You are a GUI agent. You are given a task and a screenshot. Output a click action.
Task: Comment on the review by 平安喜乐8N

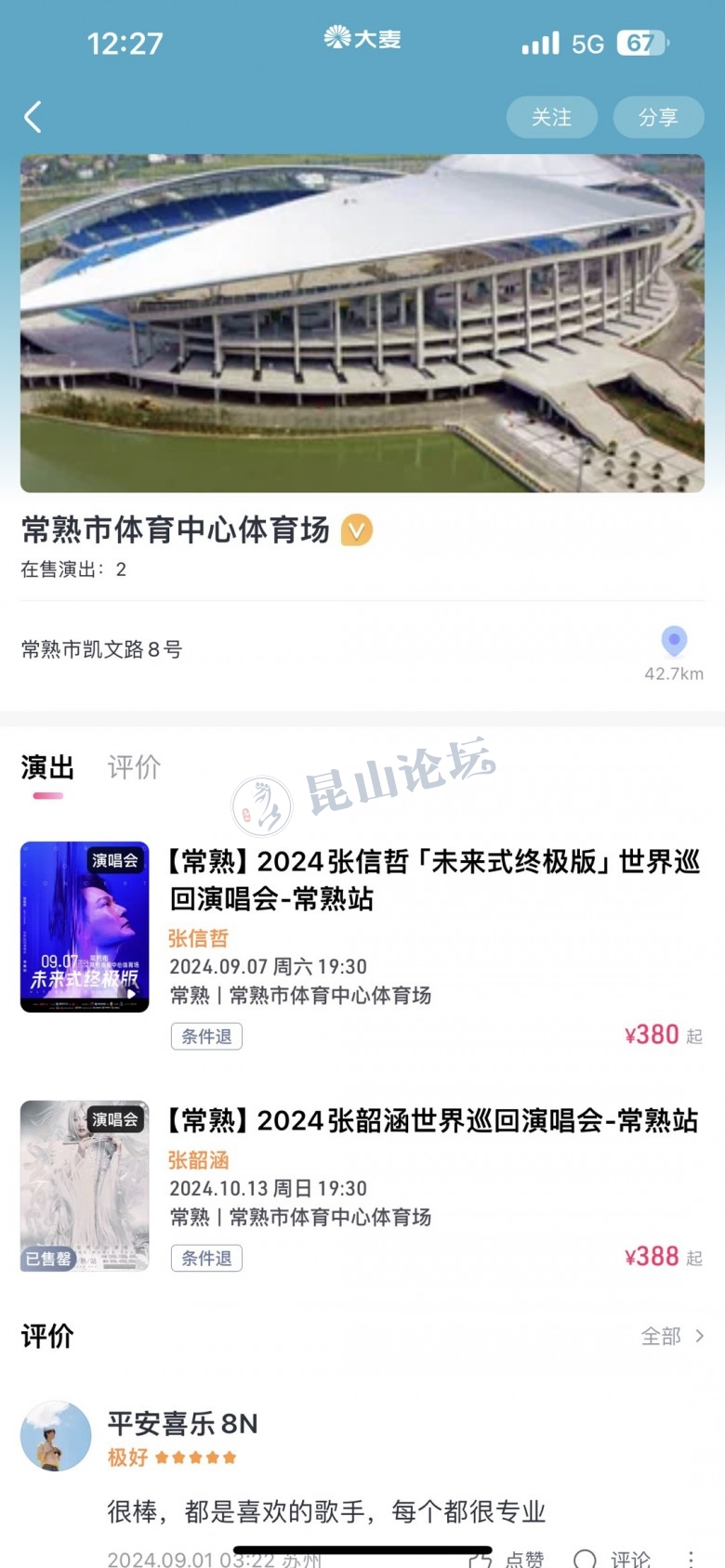click(x=612, y=1559)
